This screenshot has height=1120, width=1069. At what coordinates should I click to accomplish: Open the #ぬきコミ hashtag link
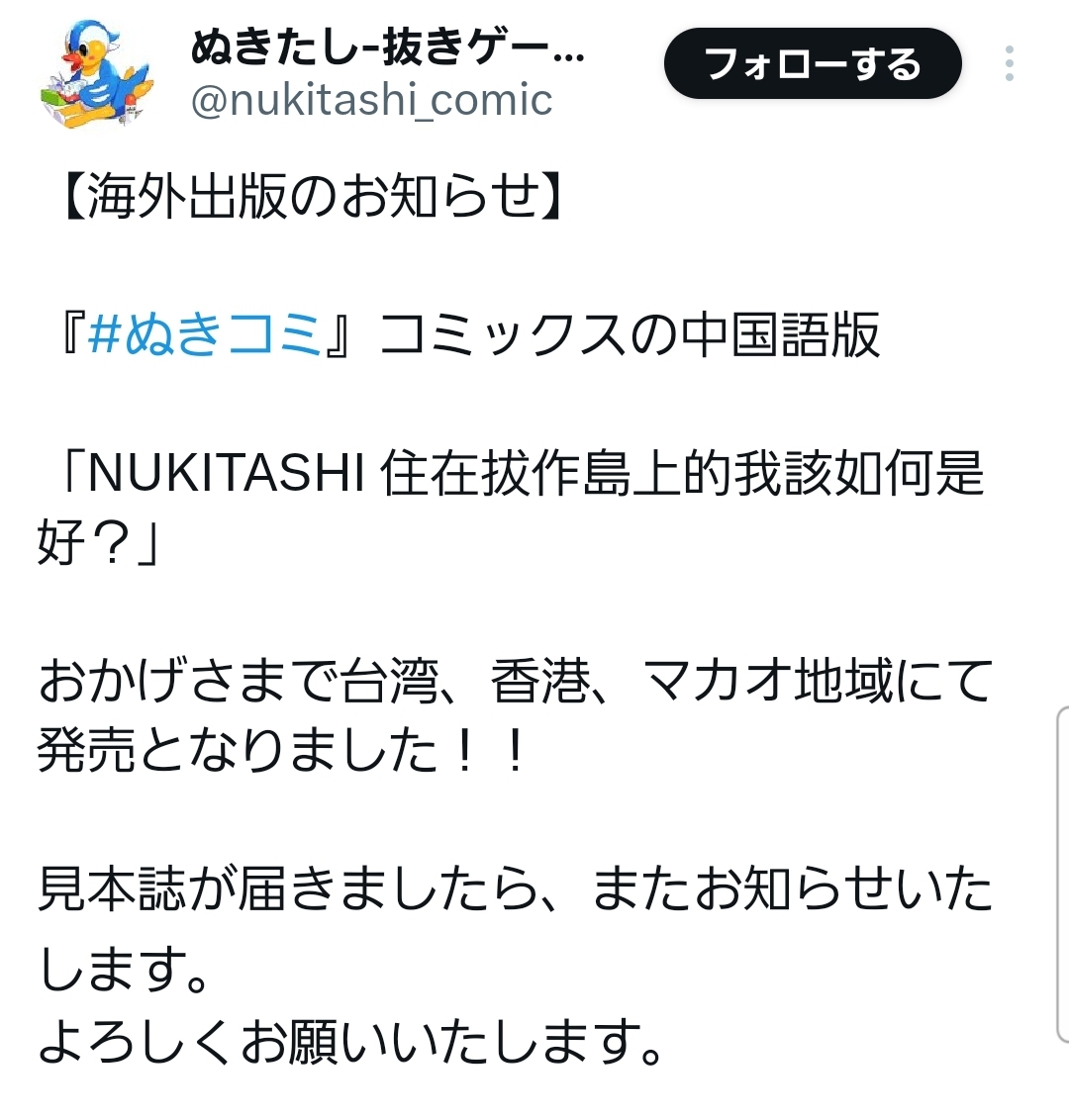(x=205, y=334)
